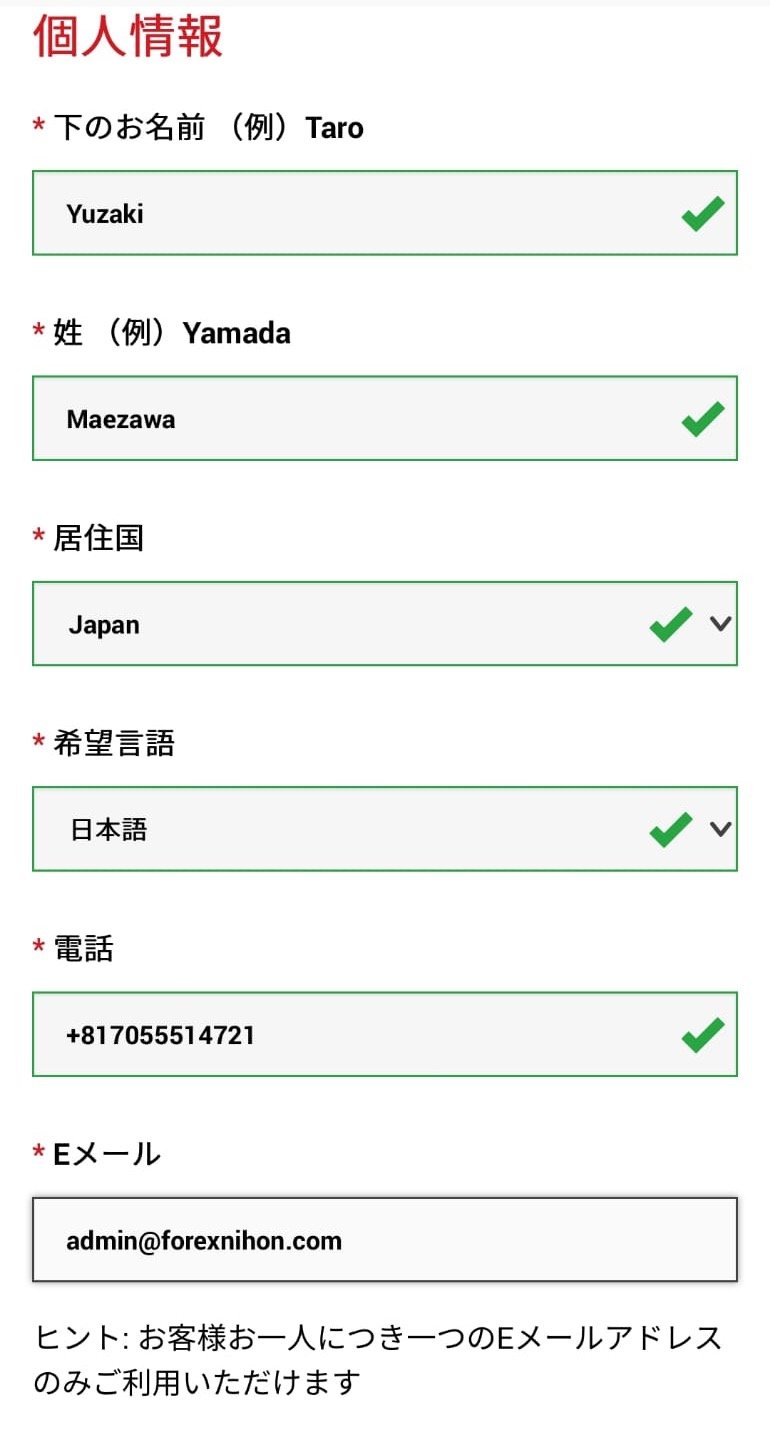Click the 個人情報 section heading
Screen dimensions: 770x1435
click(128, 38)
